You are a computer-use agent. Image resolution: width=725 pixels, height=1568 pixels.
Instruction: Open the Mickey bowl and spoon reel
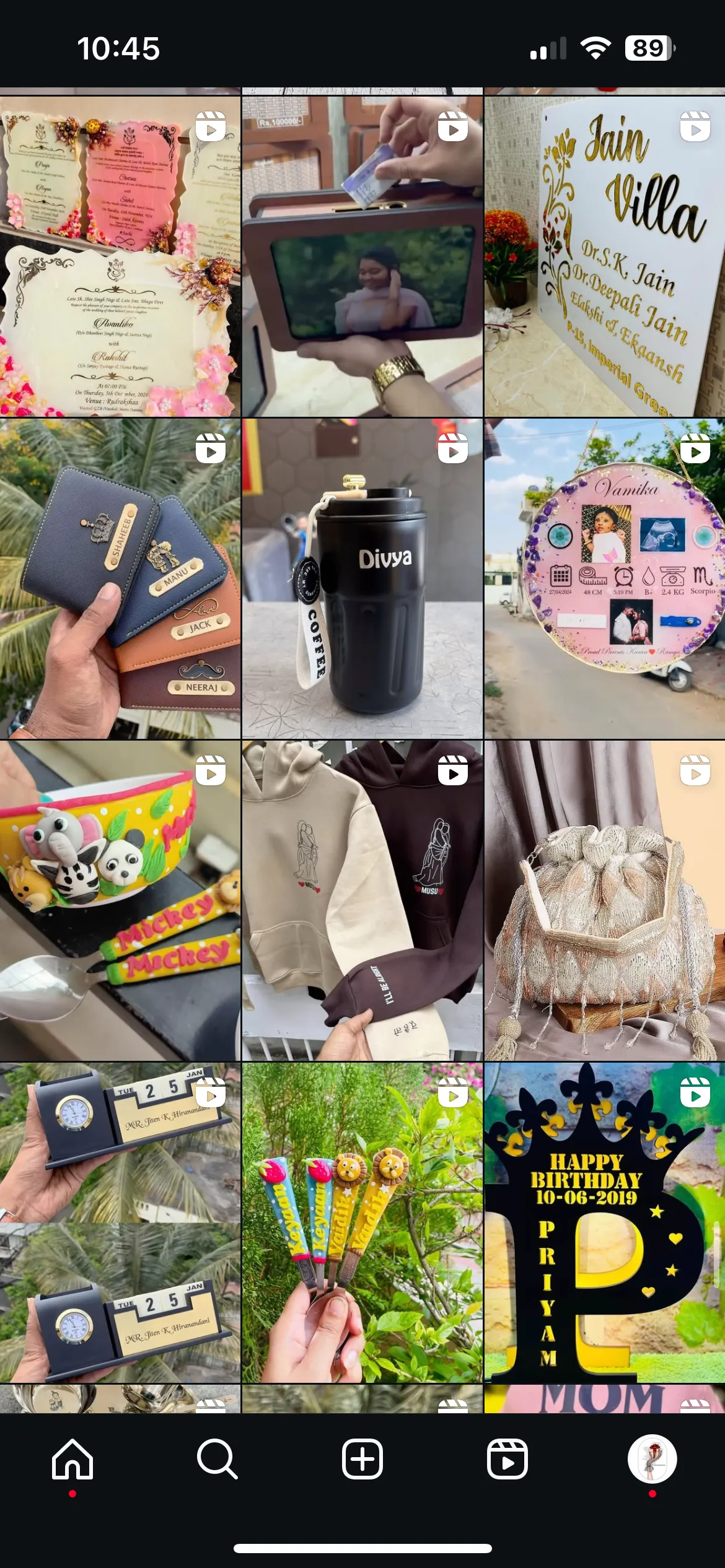pos(120,901)
